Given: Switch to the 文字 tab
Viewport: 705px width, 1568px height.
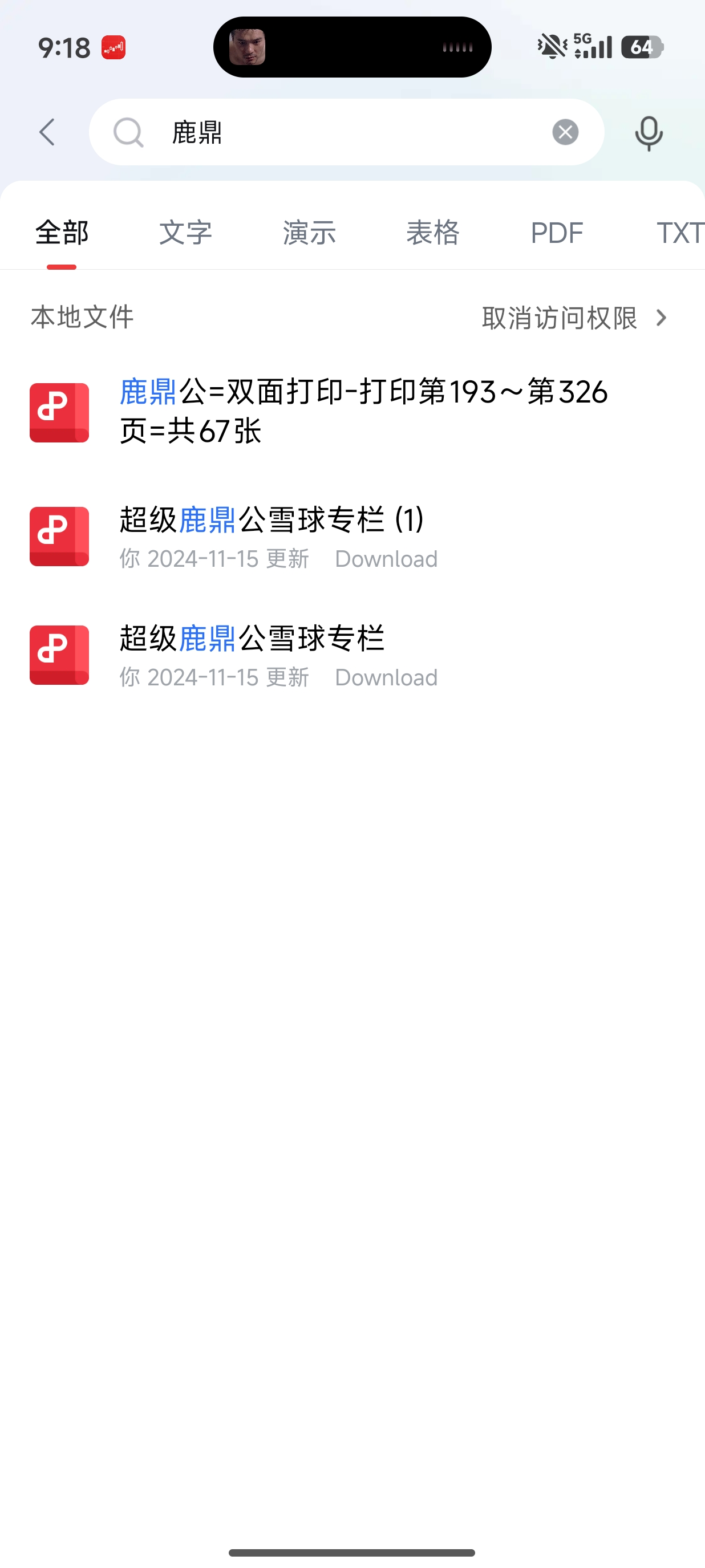Looking at the screenshot, I should (186, 233).
